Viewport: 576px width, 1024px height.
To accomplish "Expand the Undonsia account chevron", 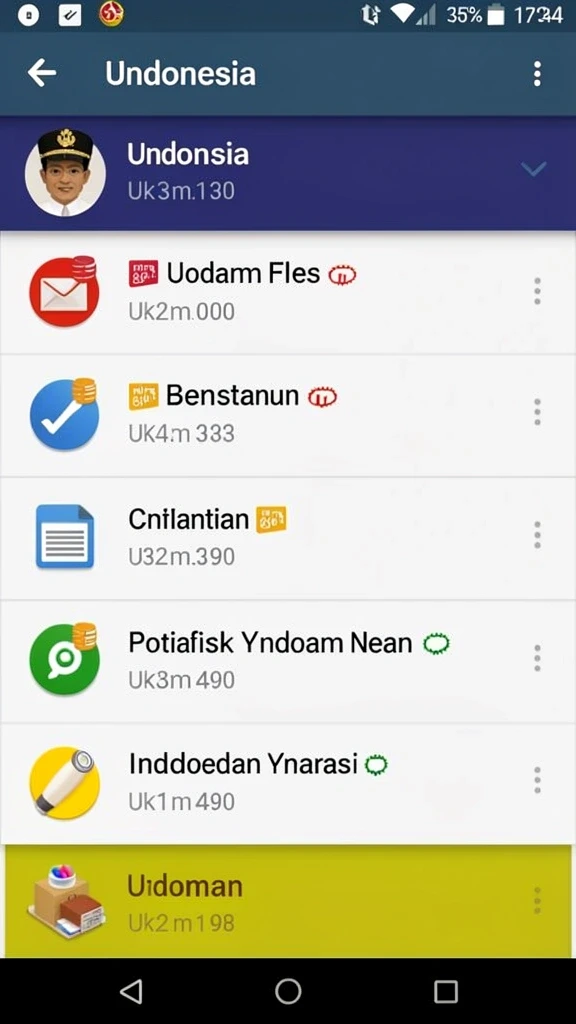I will click(534, 170).
